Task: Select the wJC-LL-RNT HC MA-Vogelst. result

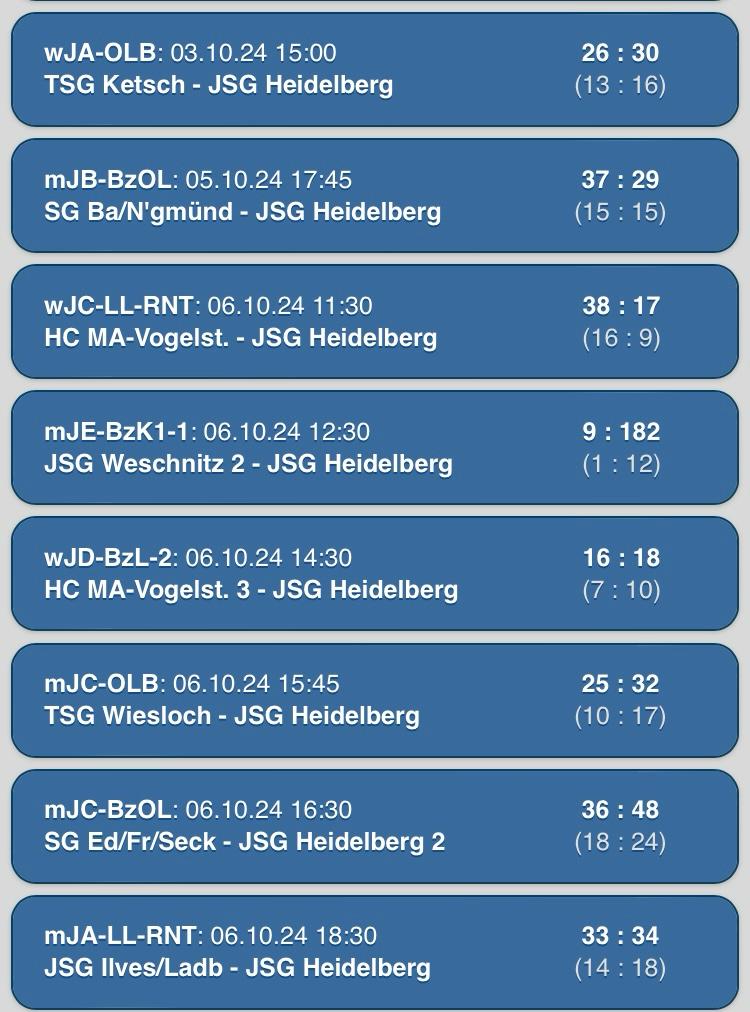Action: pyautogui.click(x=374, y=321)
